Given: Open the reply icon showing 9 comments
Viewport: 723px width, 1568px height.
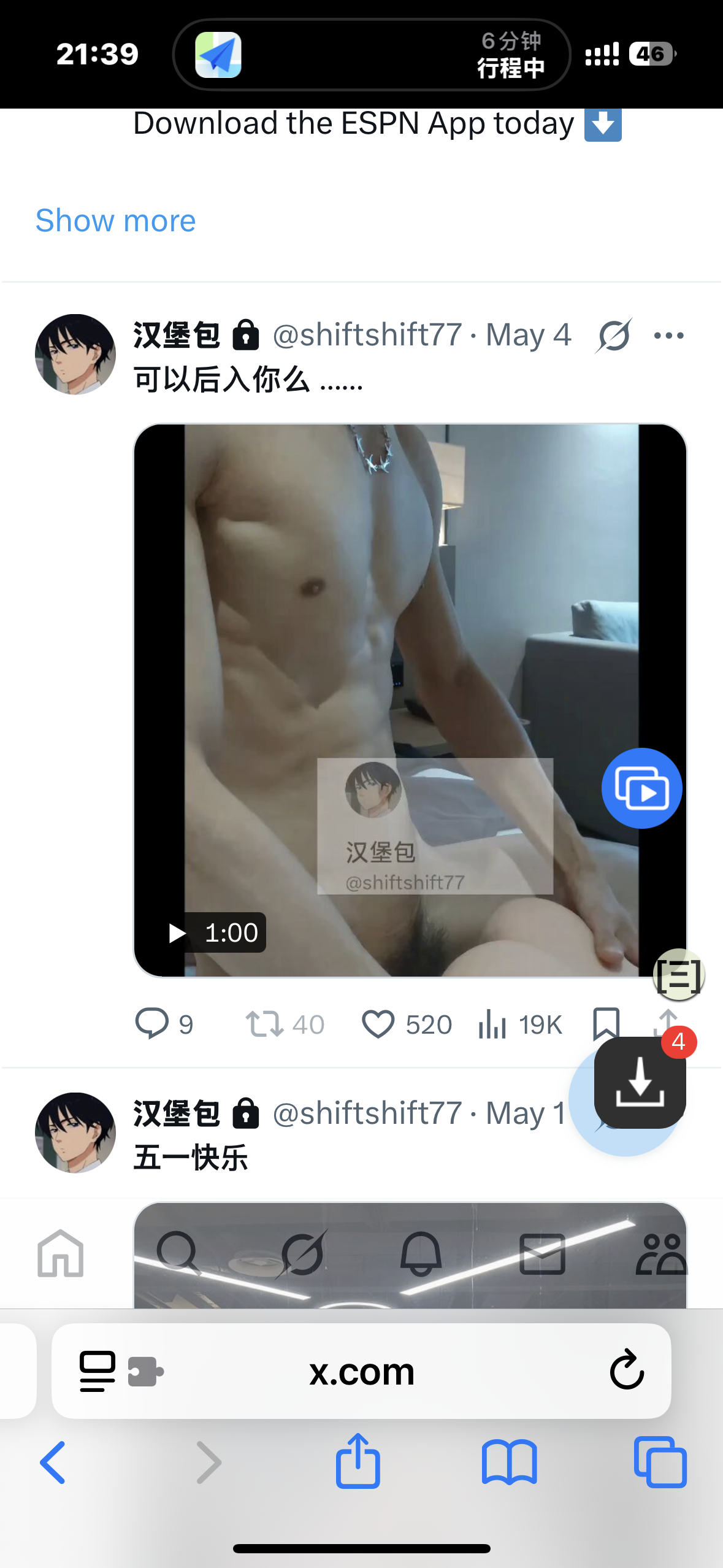Looking at the screenshot, I should pos(151,1024).
